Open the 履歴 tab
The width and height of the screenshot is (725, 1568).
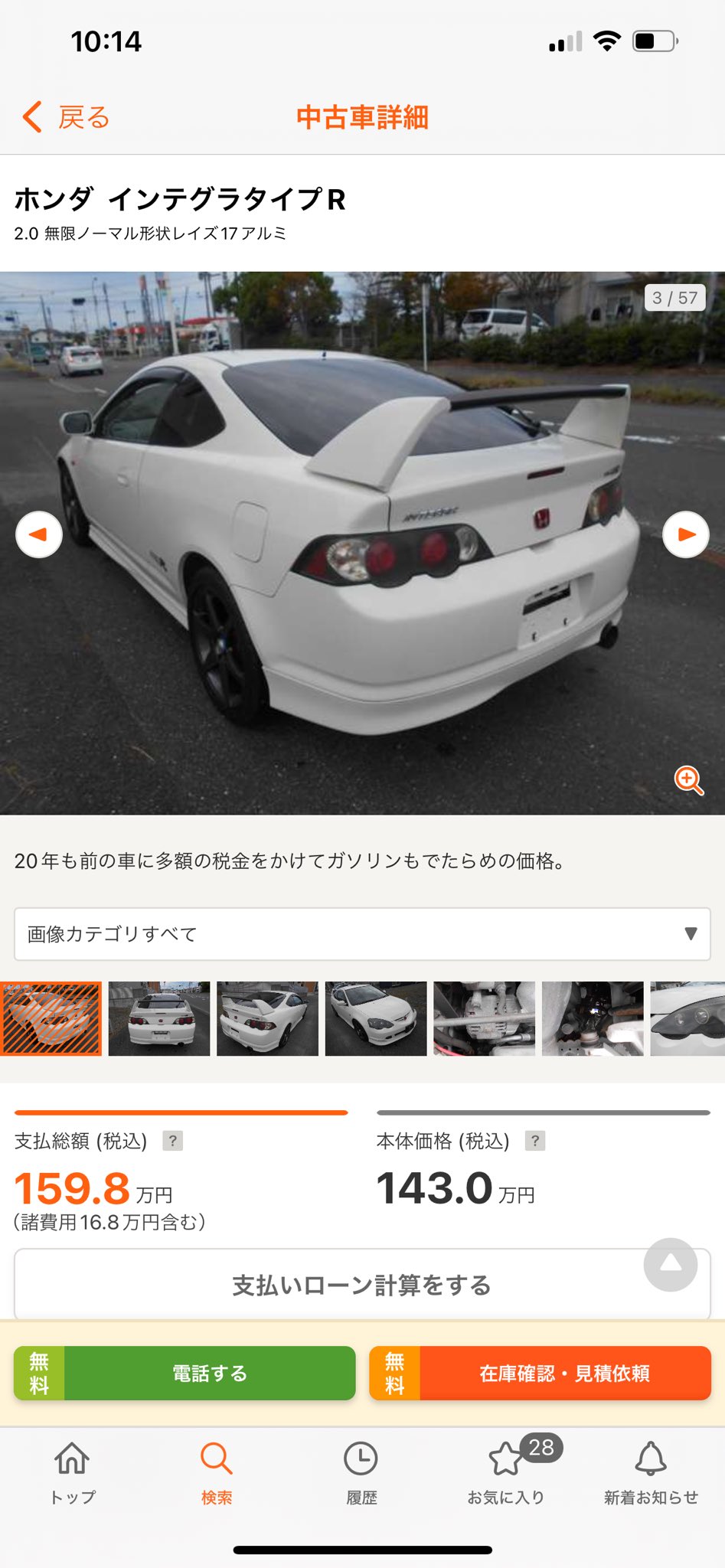click(361, 1473)
